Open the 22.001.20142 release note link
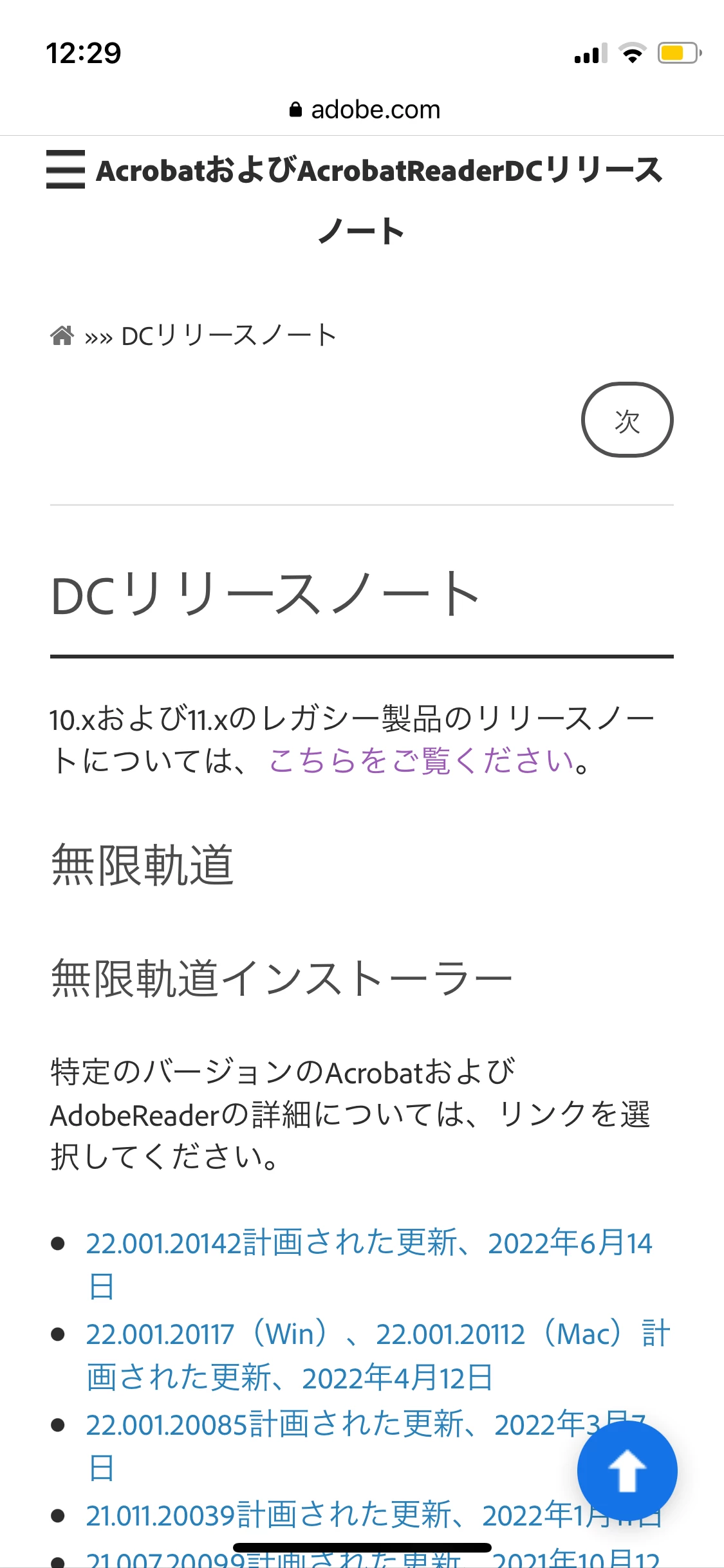 369,1243
